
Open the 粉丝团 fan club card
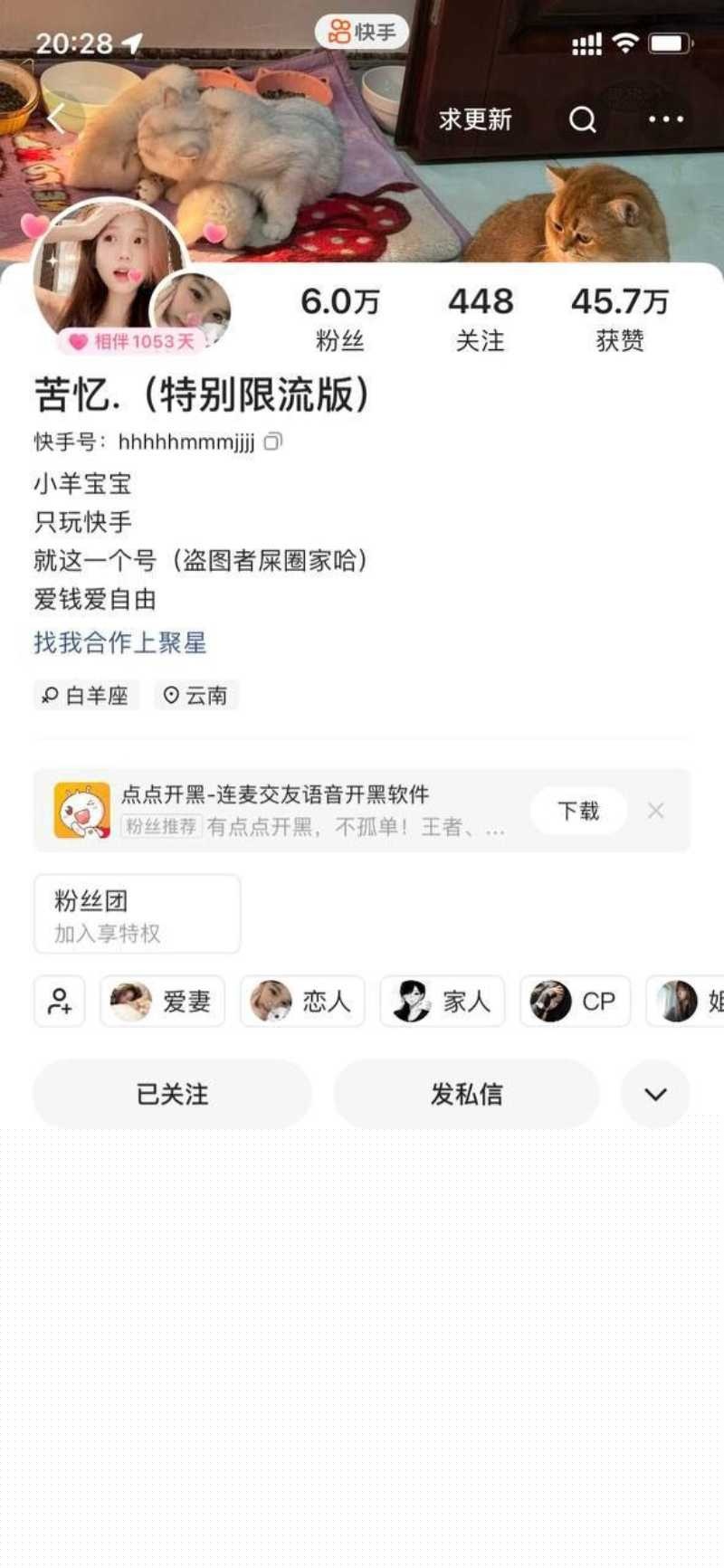click(x=136, y=914)
